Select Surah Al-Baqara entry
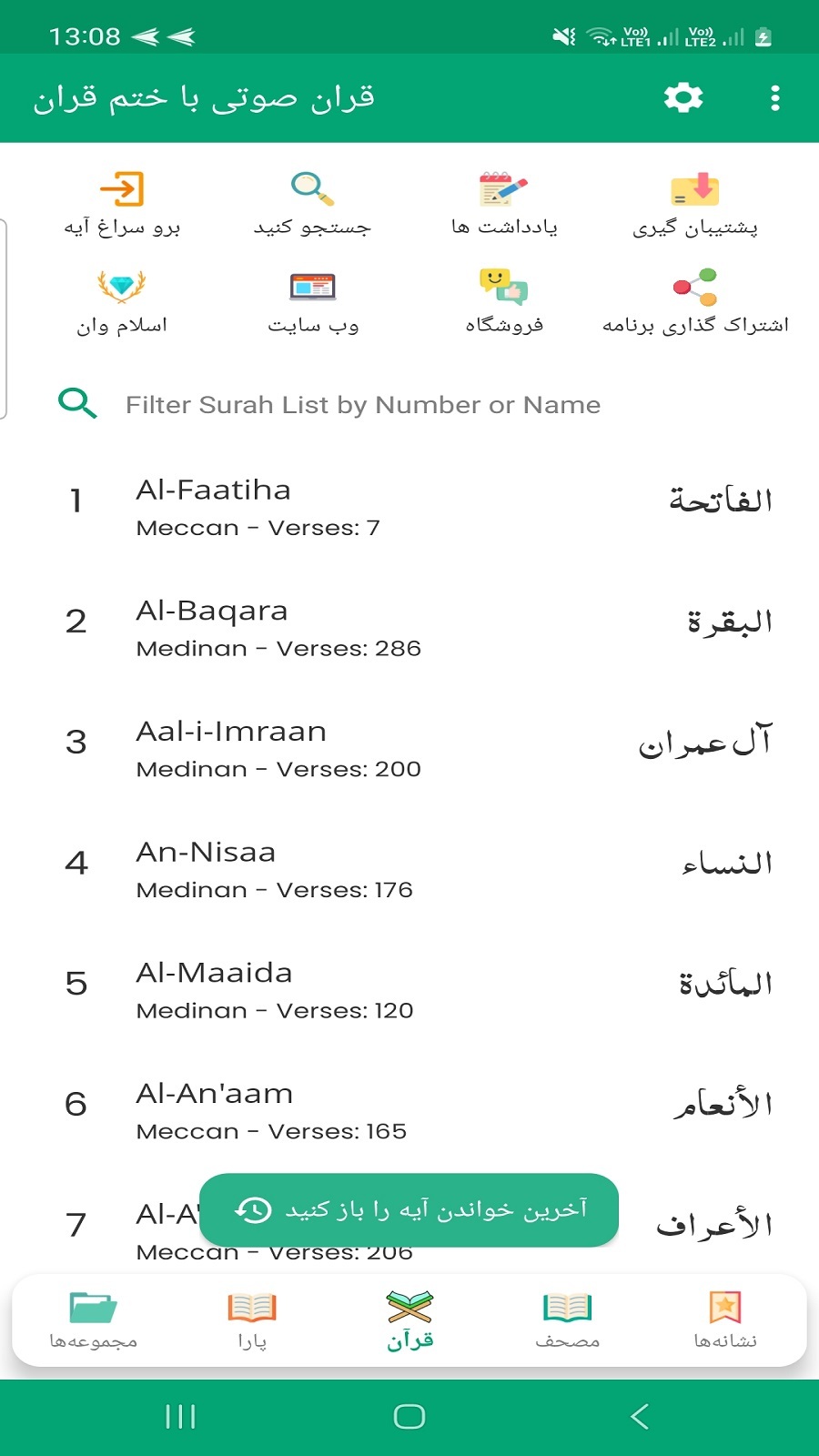Image resolution: width=819 pixels, height=1456 pixels. [409, 626]
